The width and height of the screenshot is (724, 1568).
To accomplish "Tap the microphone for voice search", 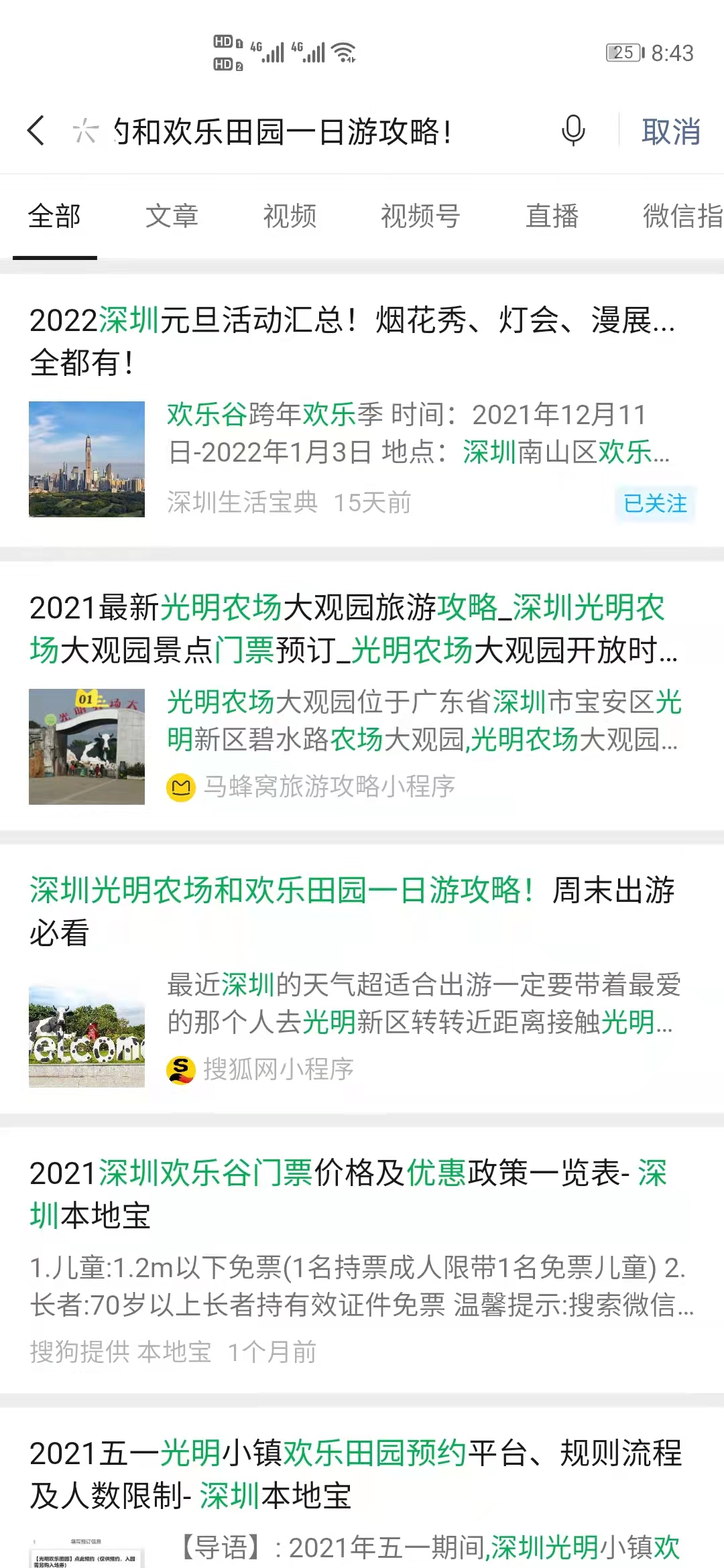I will pos(572,131).
